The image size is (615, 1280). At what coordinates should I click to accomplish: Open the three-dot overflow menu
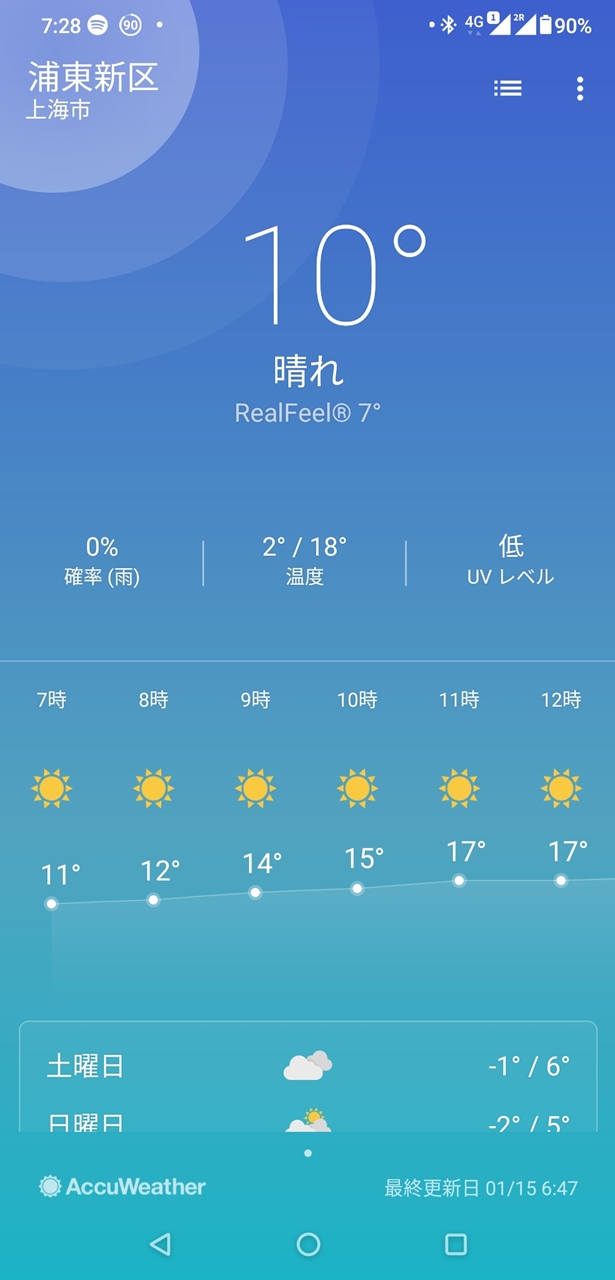pyautogui.click(x=580, y=89)
